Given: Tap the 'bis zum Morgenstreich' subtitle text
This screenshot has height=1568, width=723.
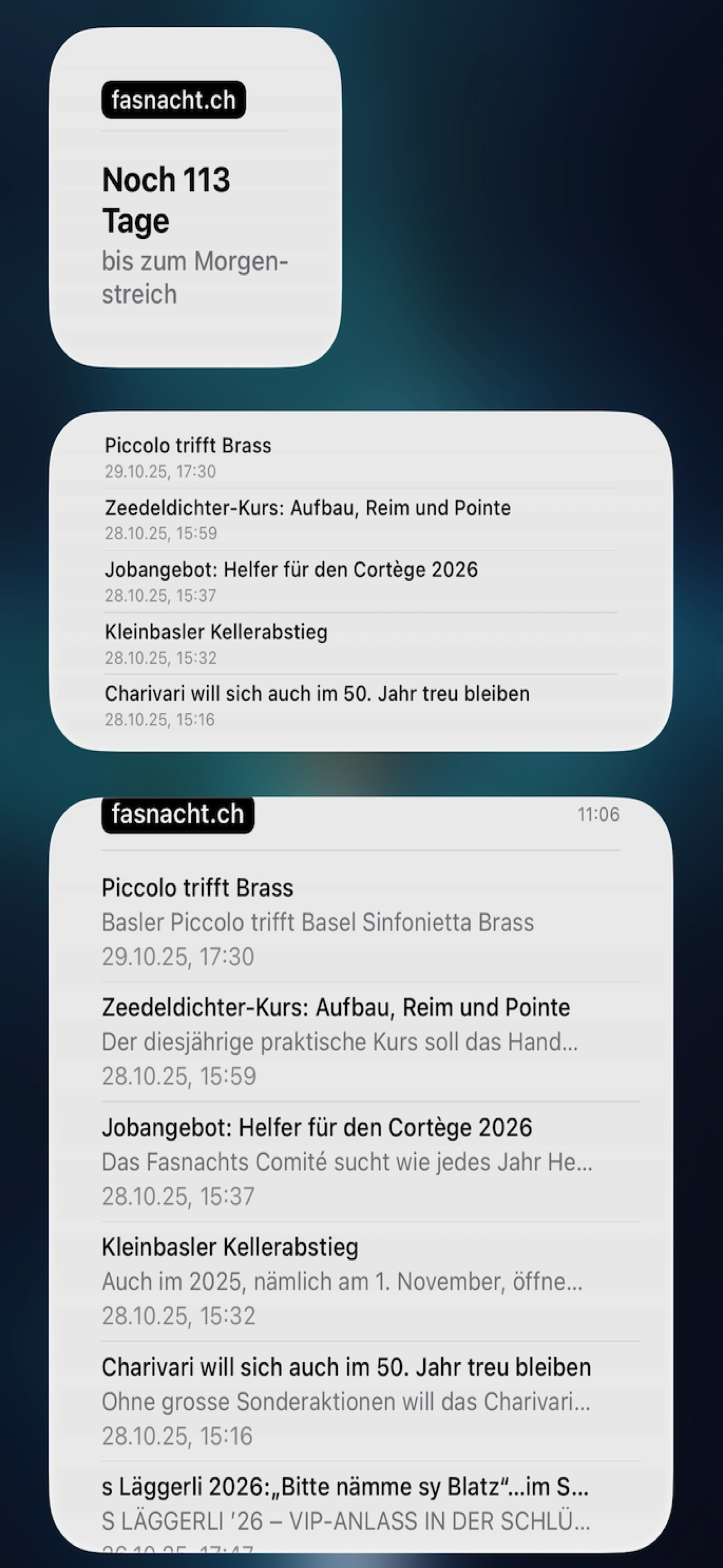Looking at the screenshot, I should (196, 277).
